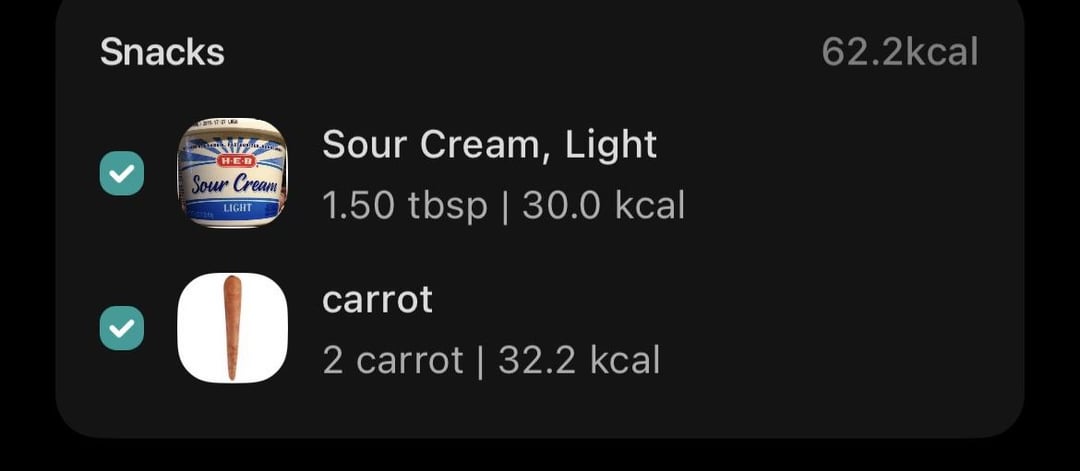Uncheck the carrot checkbox
This screenshot has width=1080, height=471.
[122, 328]
